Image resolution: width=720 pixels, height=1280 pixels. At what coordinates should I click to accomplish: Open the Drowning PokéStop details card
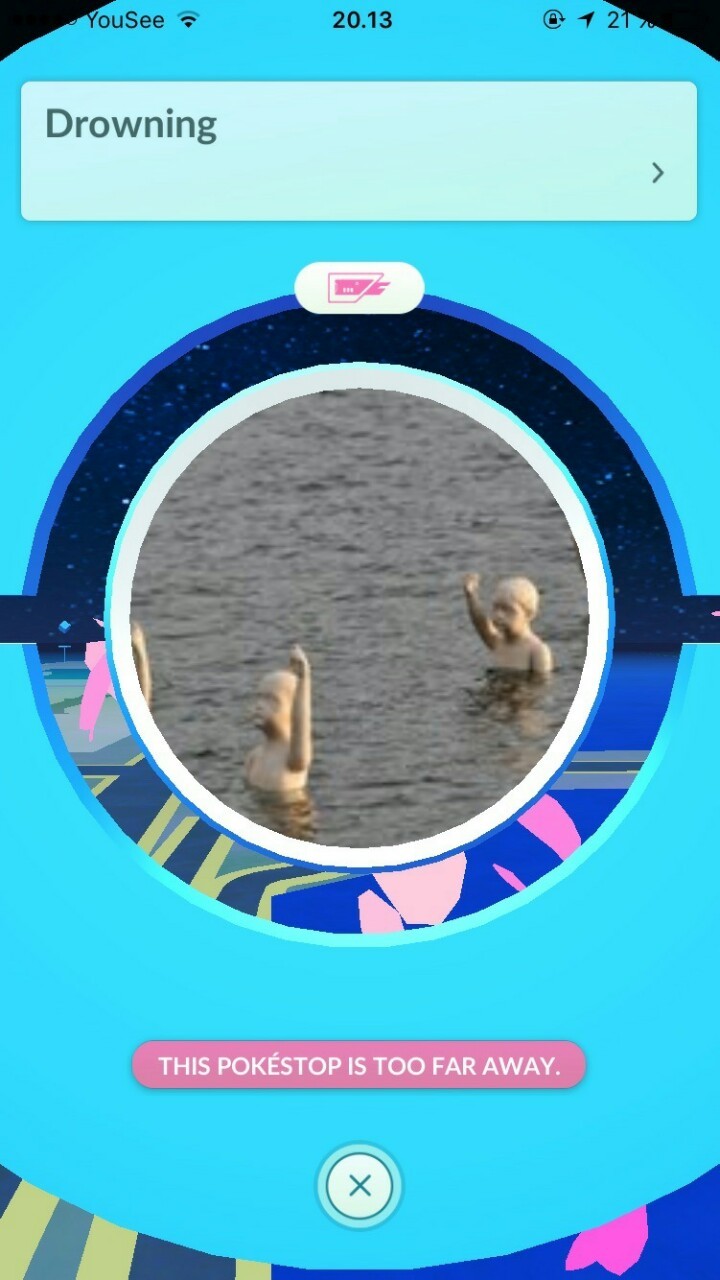pyautogui.click(x=358, y=151)
